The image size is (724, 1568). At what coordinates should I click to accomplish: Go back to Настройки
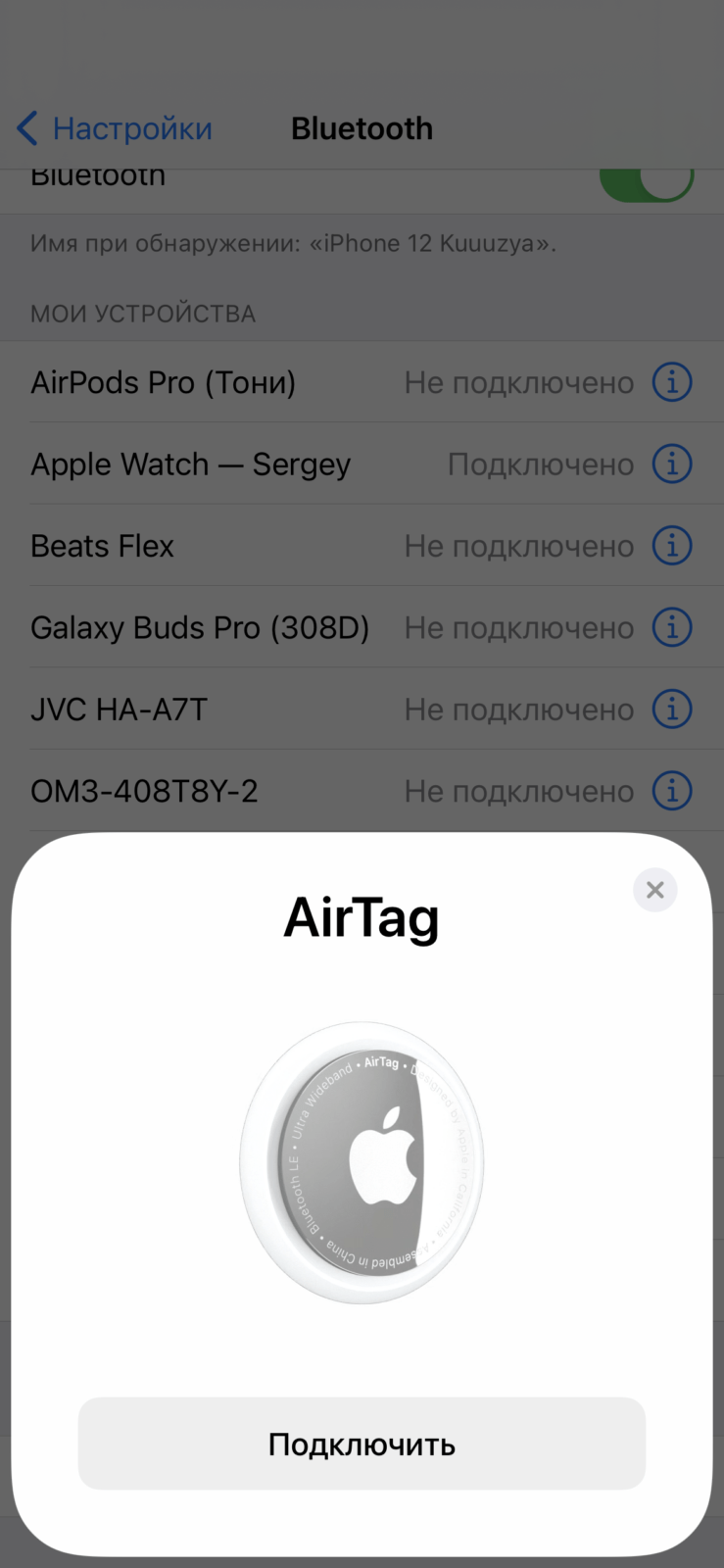point(115,128)
